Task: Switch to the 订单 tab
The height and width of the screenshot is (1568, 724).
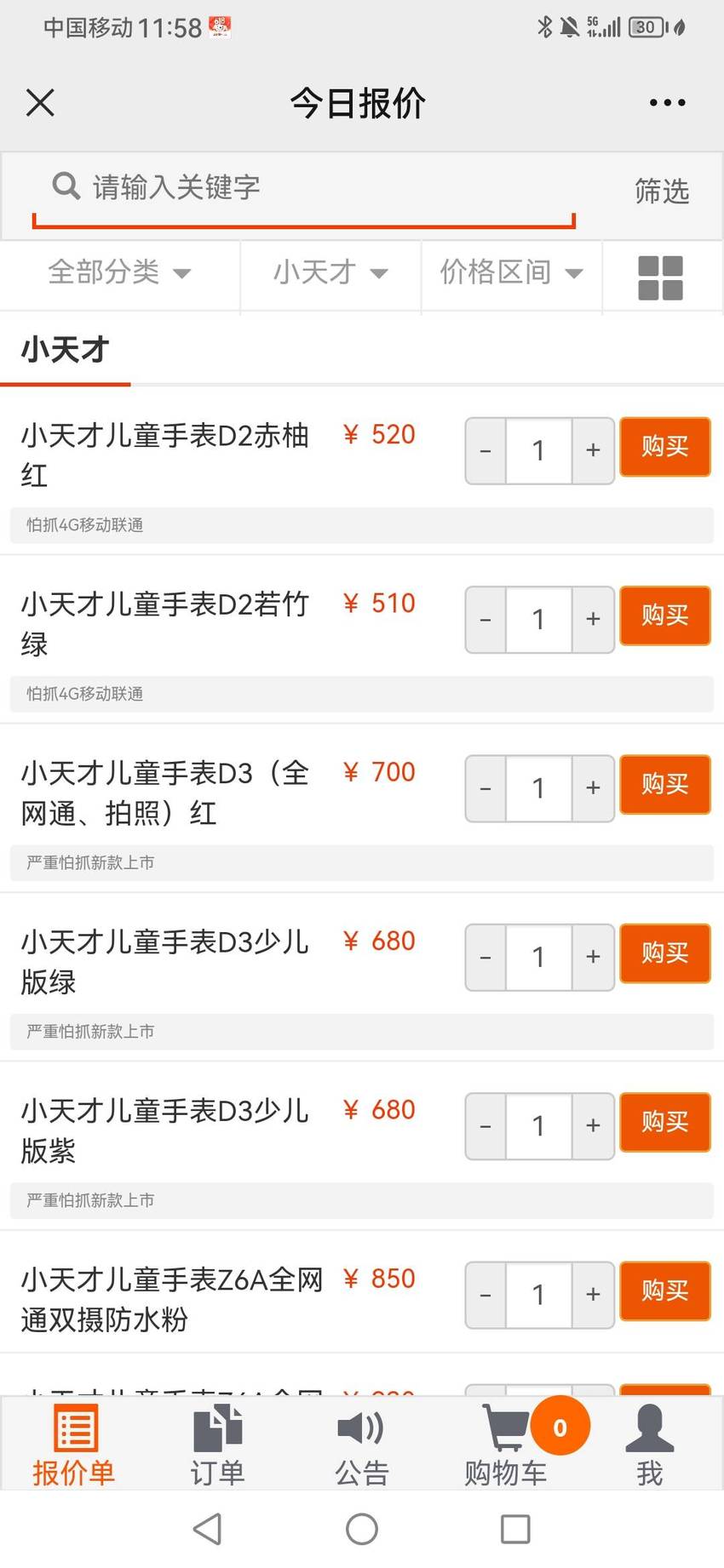Action: click(217, 1445)
